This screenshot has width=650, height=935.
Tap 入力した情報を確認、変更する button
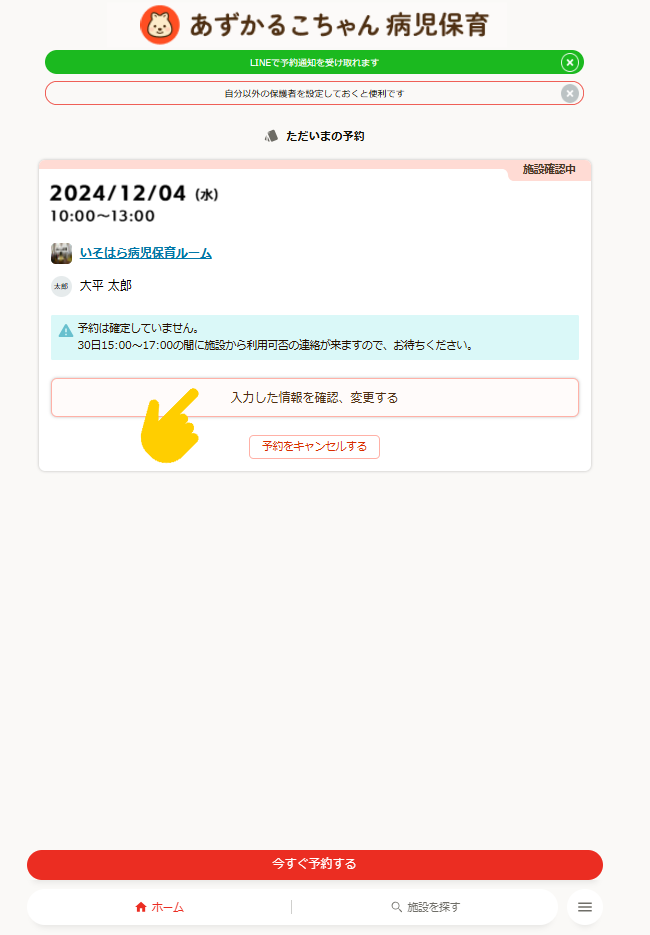(x=314, y=397)
